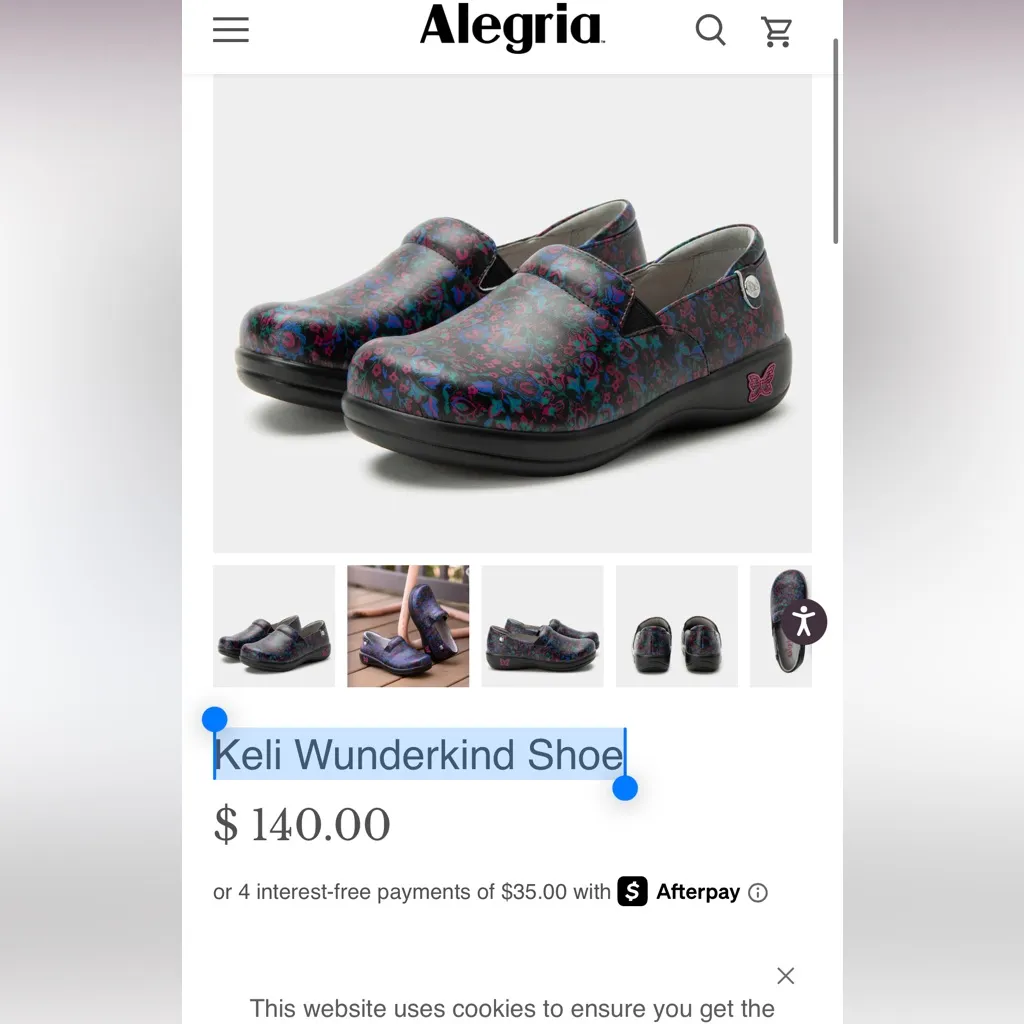Open the accessibility options button

804,622
